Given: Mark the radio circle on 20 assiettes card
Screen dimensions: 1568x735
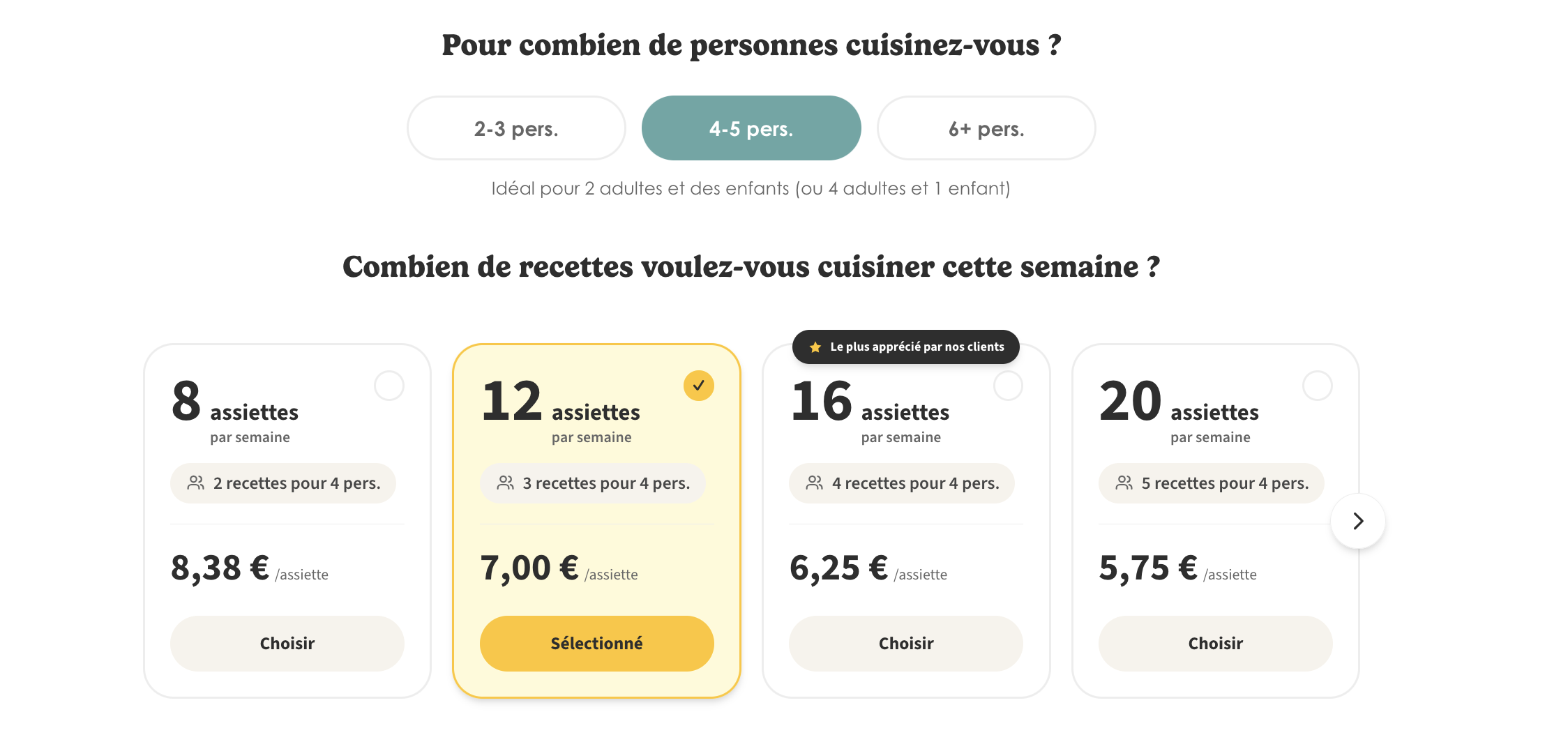Looking at the screenshot, I should point(1318,386).
